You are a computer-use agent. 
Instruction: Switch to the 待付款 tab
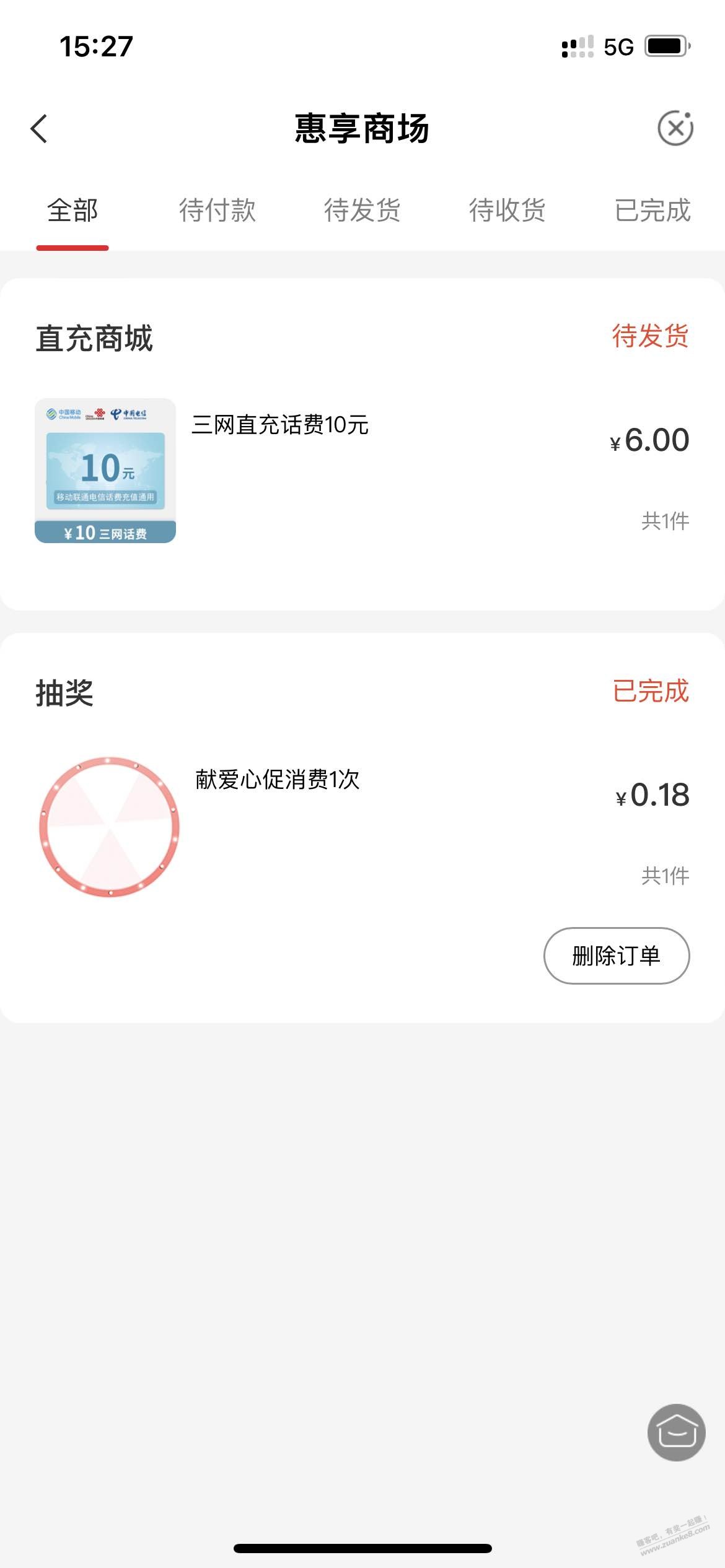tap(217, 211)
